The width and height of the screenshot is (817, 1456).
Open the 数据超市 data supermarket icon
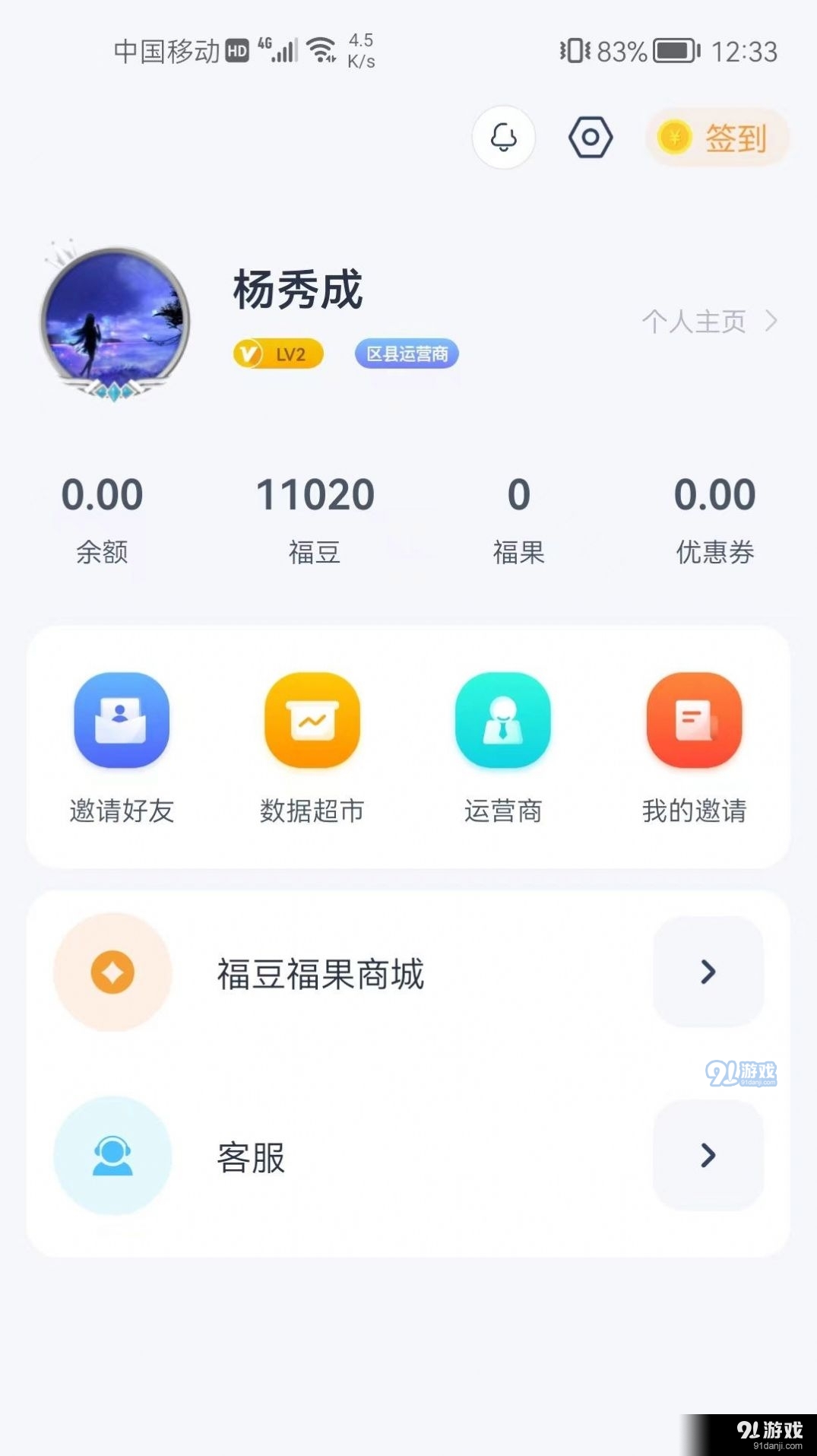pyautogui.click(x=311, y=721)
